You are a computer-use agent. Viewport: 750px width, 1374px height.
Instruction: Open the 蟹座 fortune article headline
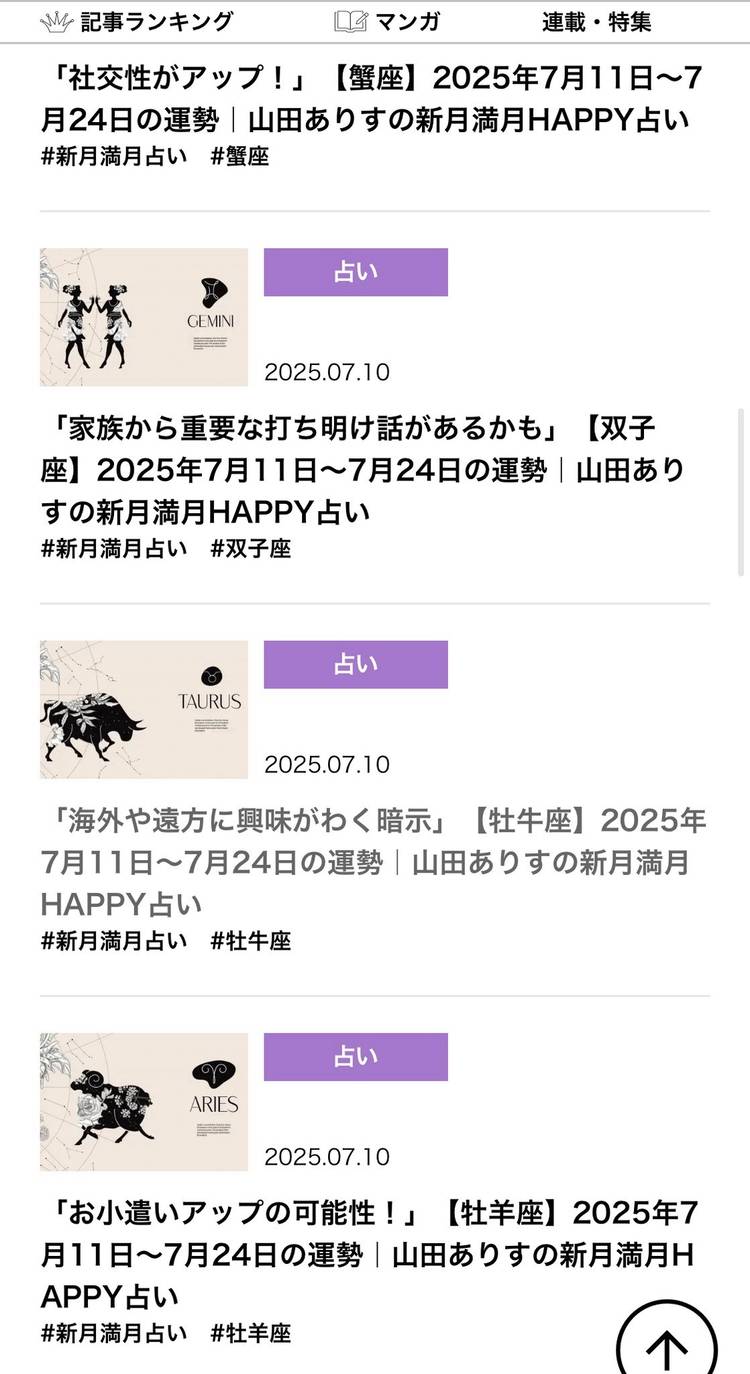pos(370,100)
